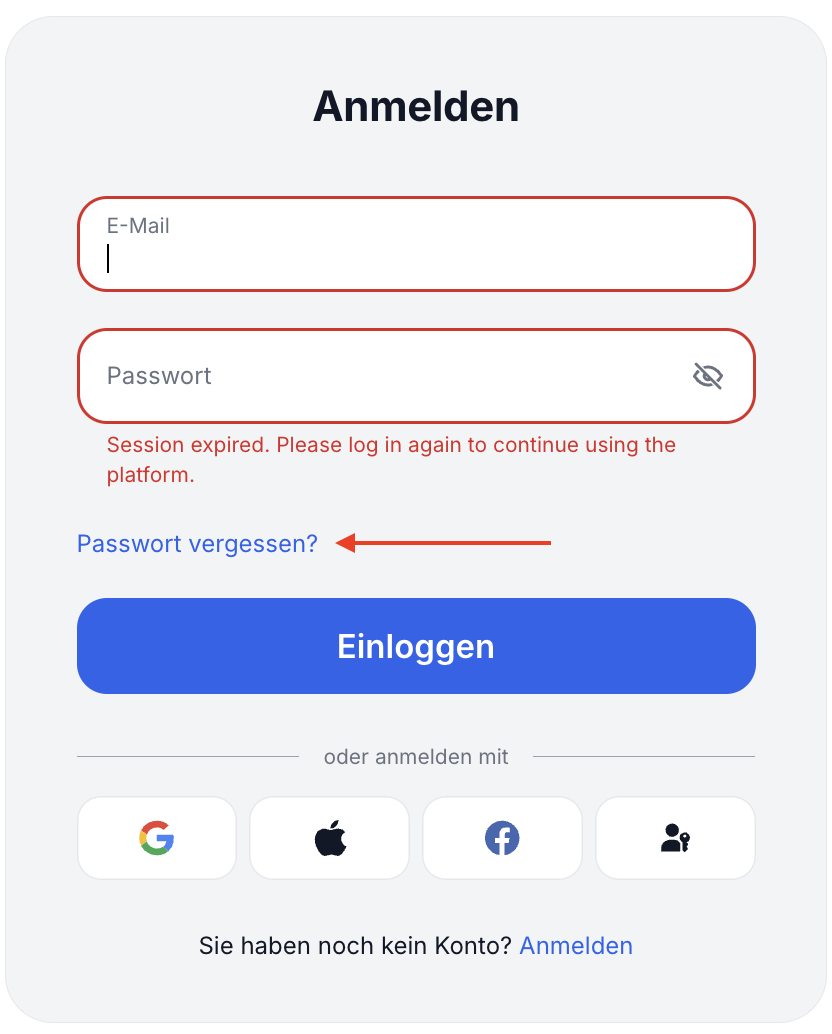
Task: Tap the Einloggen button
Action: (x=416, y=646)
